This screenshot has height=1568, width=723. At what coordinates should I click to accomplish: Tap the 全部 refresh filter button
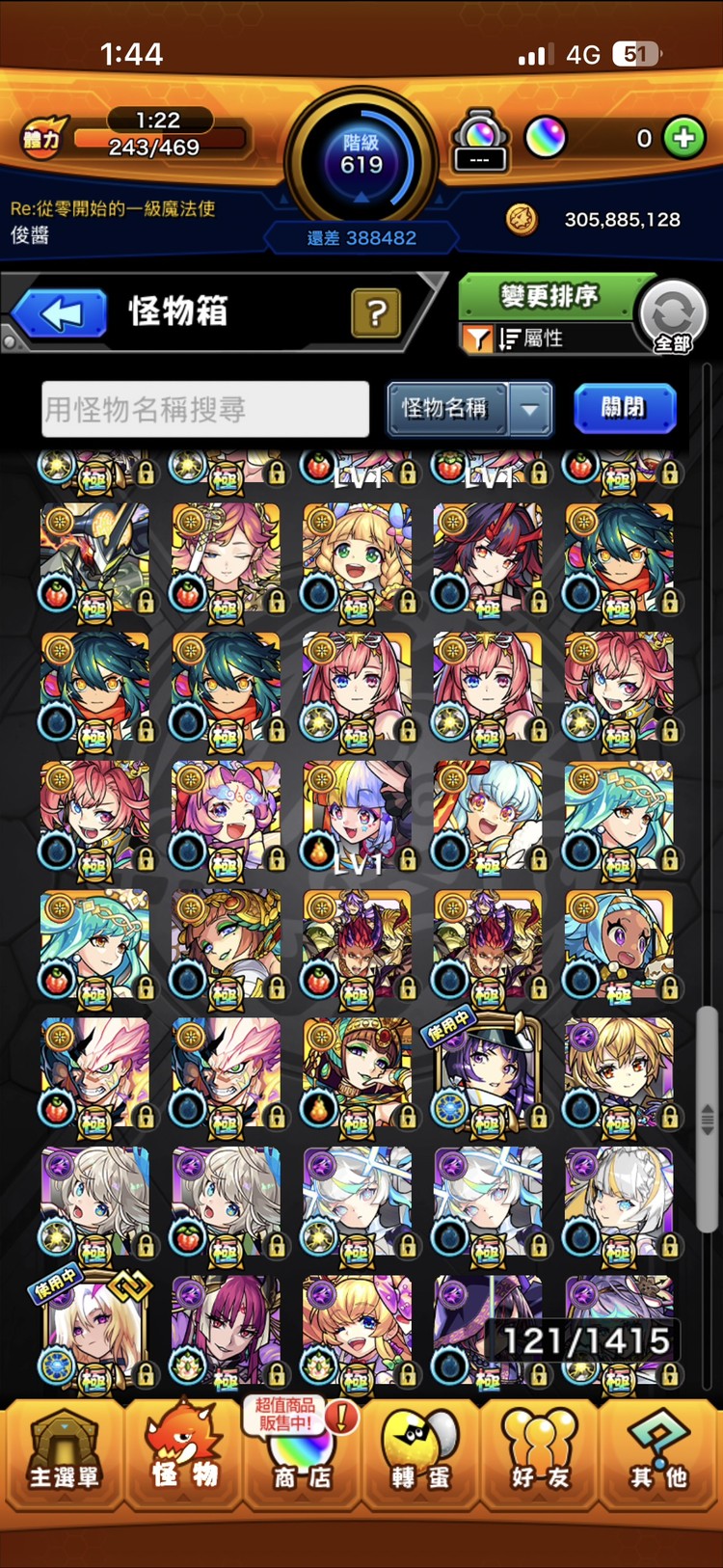(673, 315)
